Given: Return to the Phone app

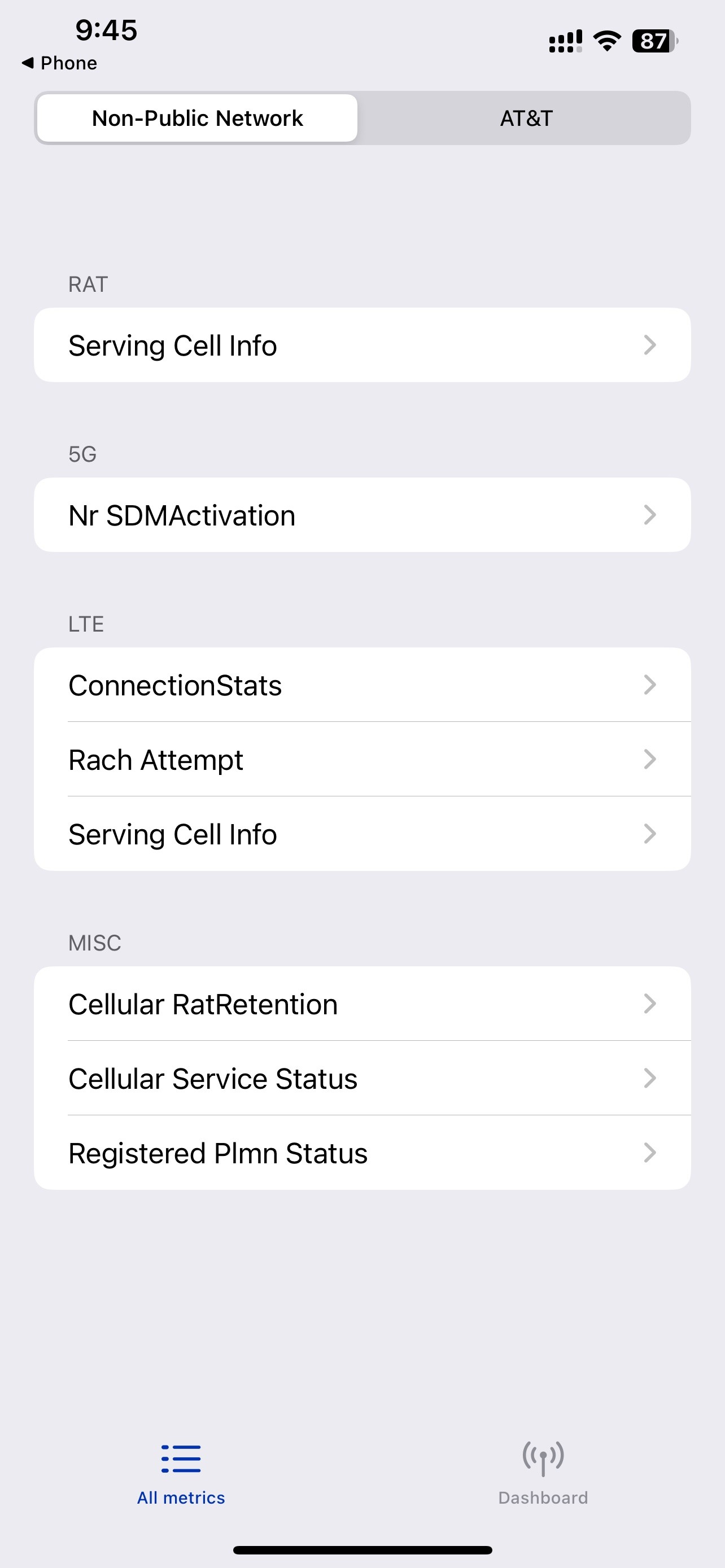Looking at the screenshot, I should coord(60,63).
